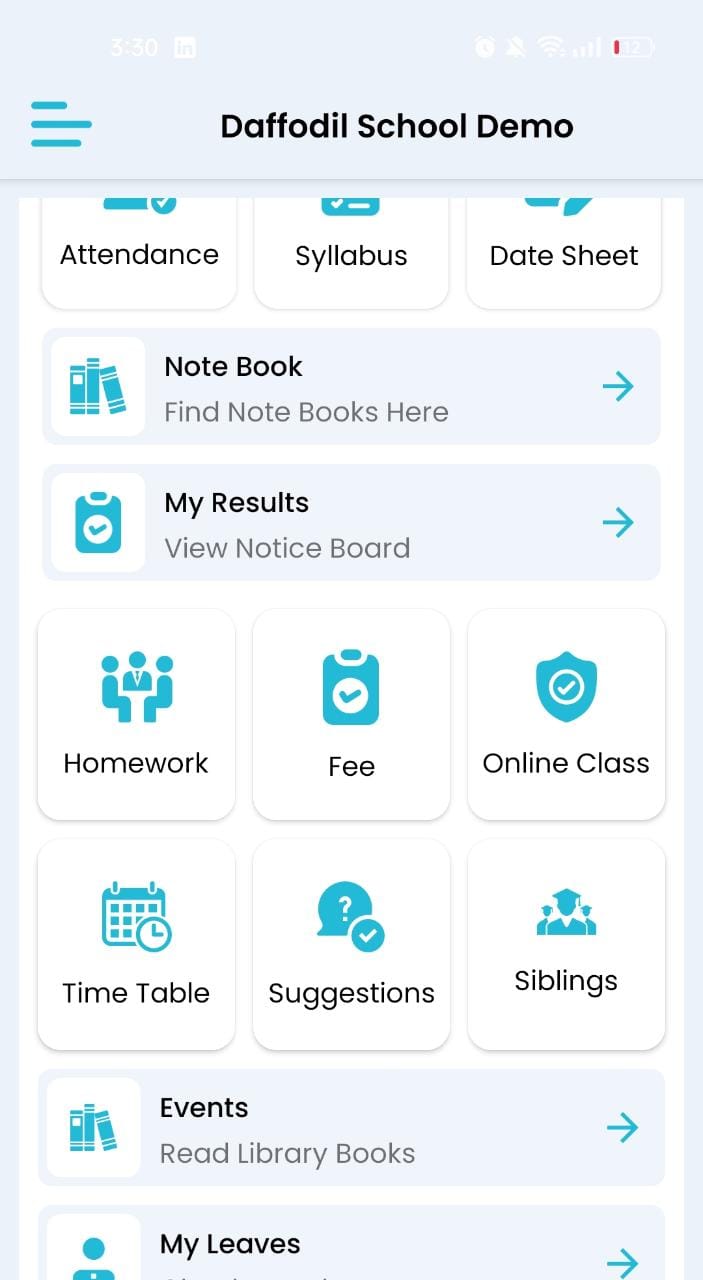Open the Homework tile

pos(136,714)
